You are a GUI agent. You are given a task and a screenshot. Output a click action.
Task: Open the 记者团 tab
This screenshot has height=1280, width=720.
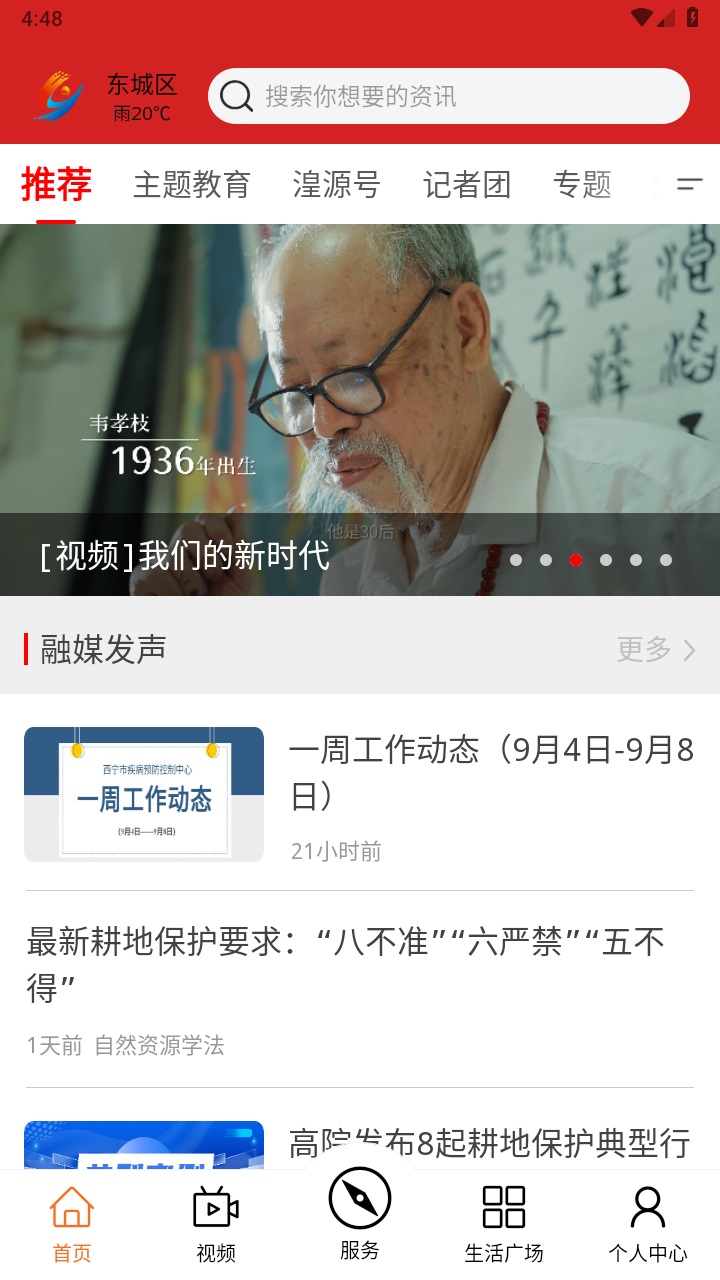(x=467, y=185)
